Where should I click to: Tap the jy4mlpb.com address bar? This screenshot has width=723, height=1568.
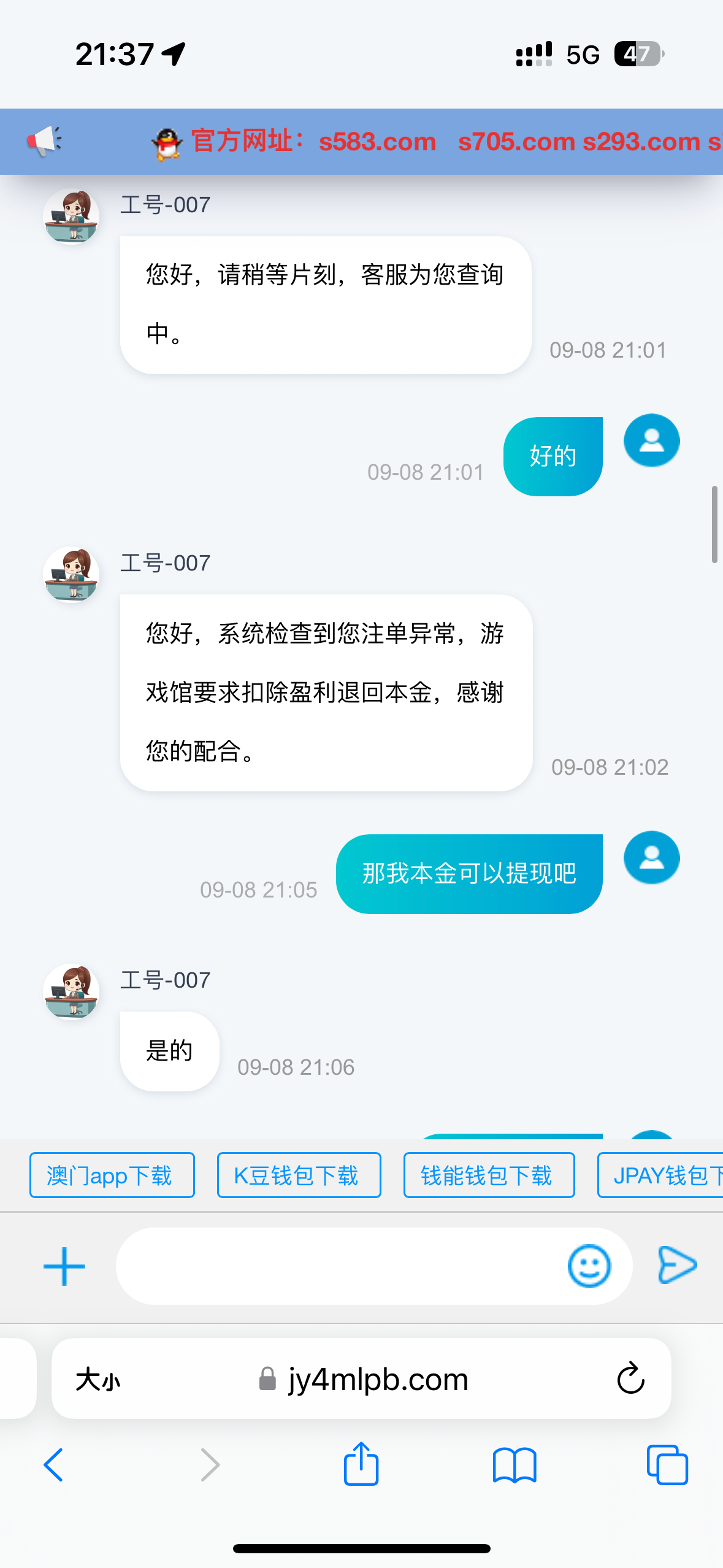[x=377, y=1380]
